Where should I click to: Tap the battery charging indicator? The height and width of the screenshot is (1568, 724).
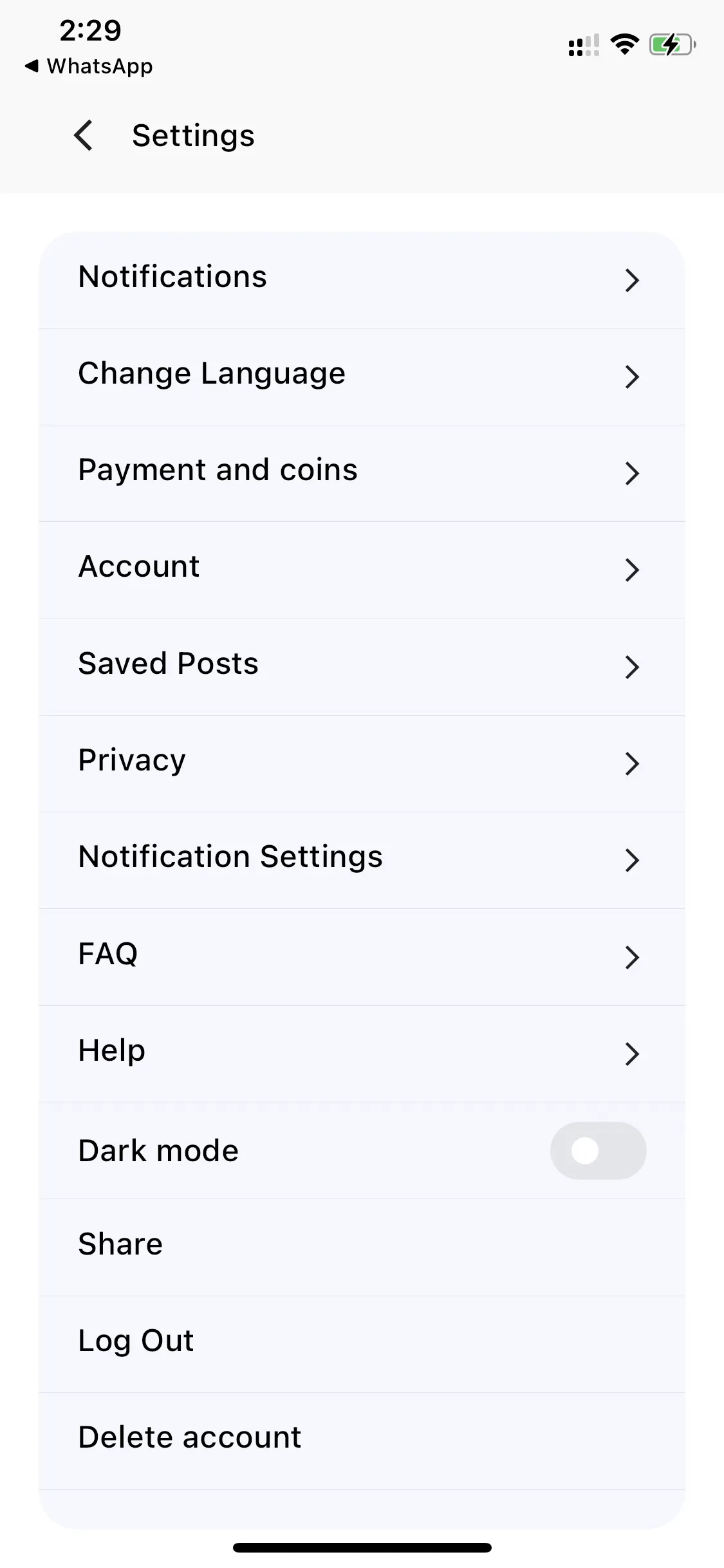tap(671, 44)
